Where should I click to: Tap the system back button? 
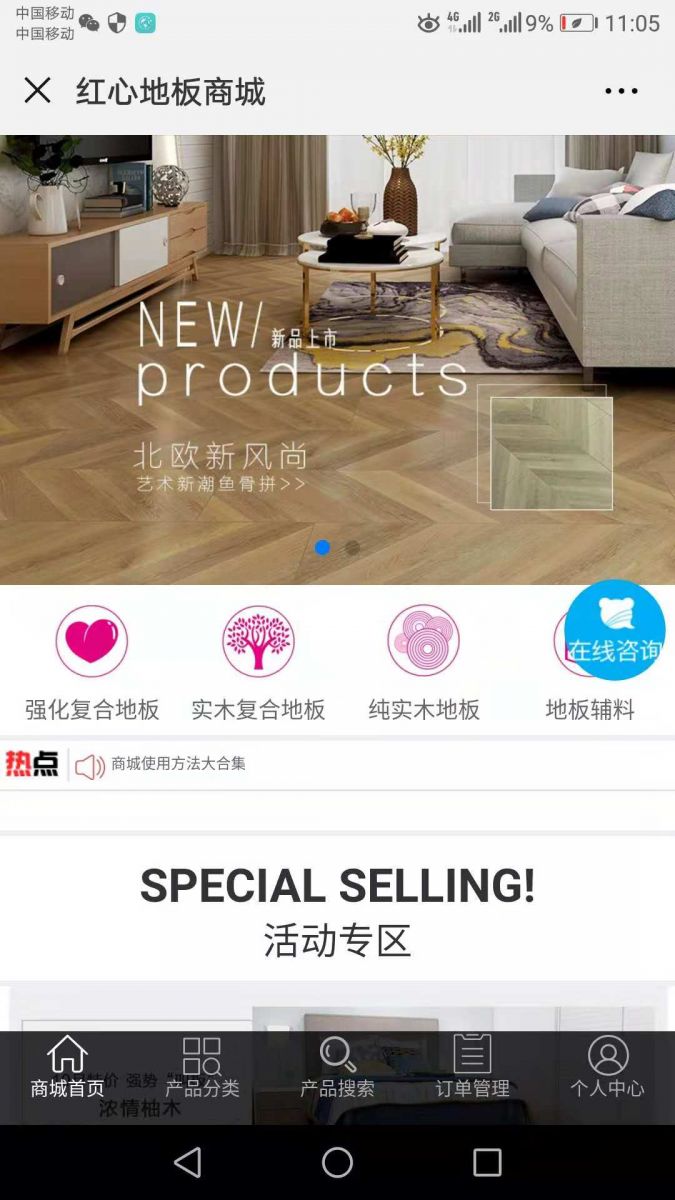[x=187, y=1162]
